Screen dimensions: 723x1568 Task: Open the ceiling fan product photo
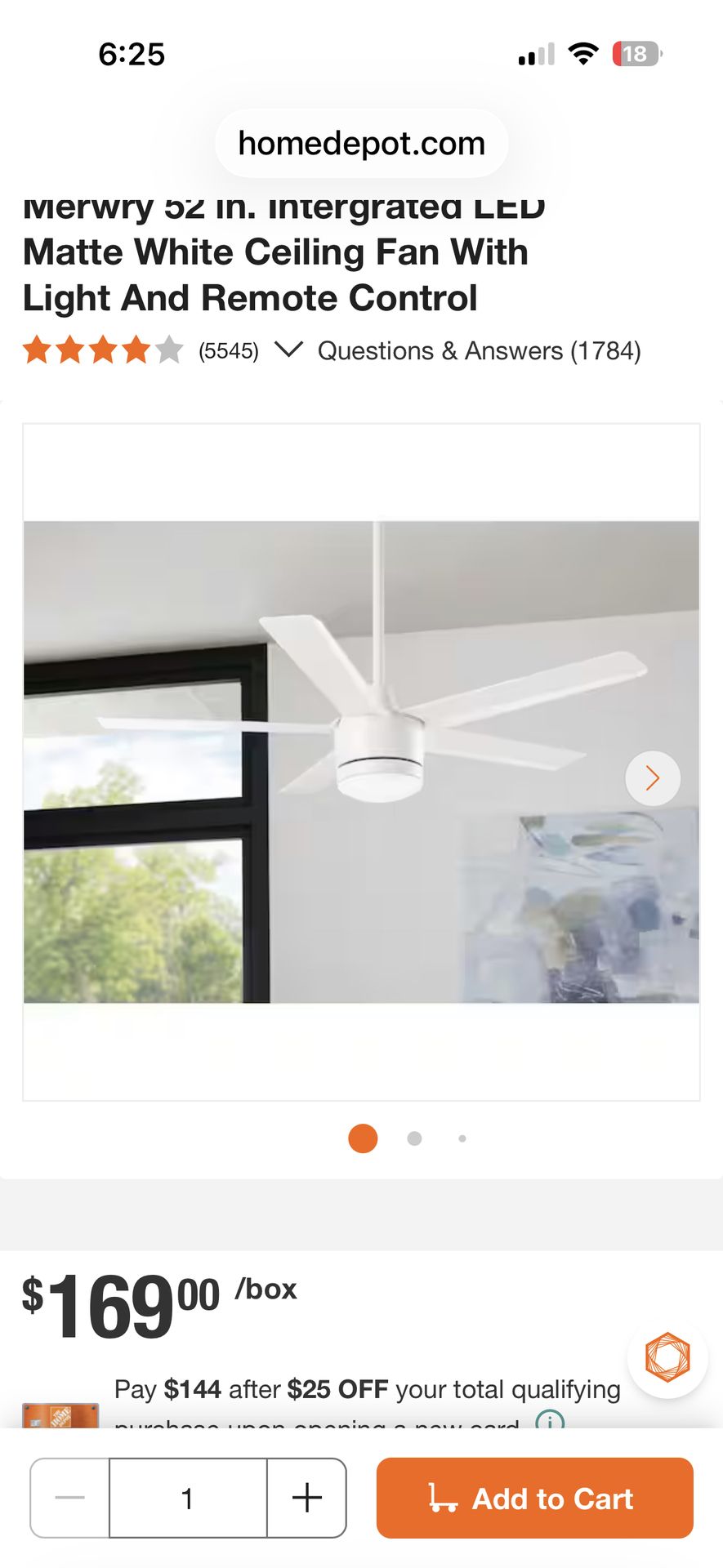pyautogui.click(x=361, y=761)
